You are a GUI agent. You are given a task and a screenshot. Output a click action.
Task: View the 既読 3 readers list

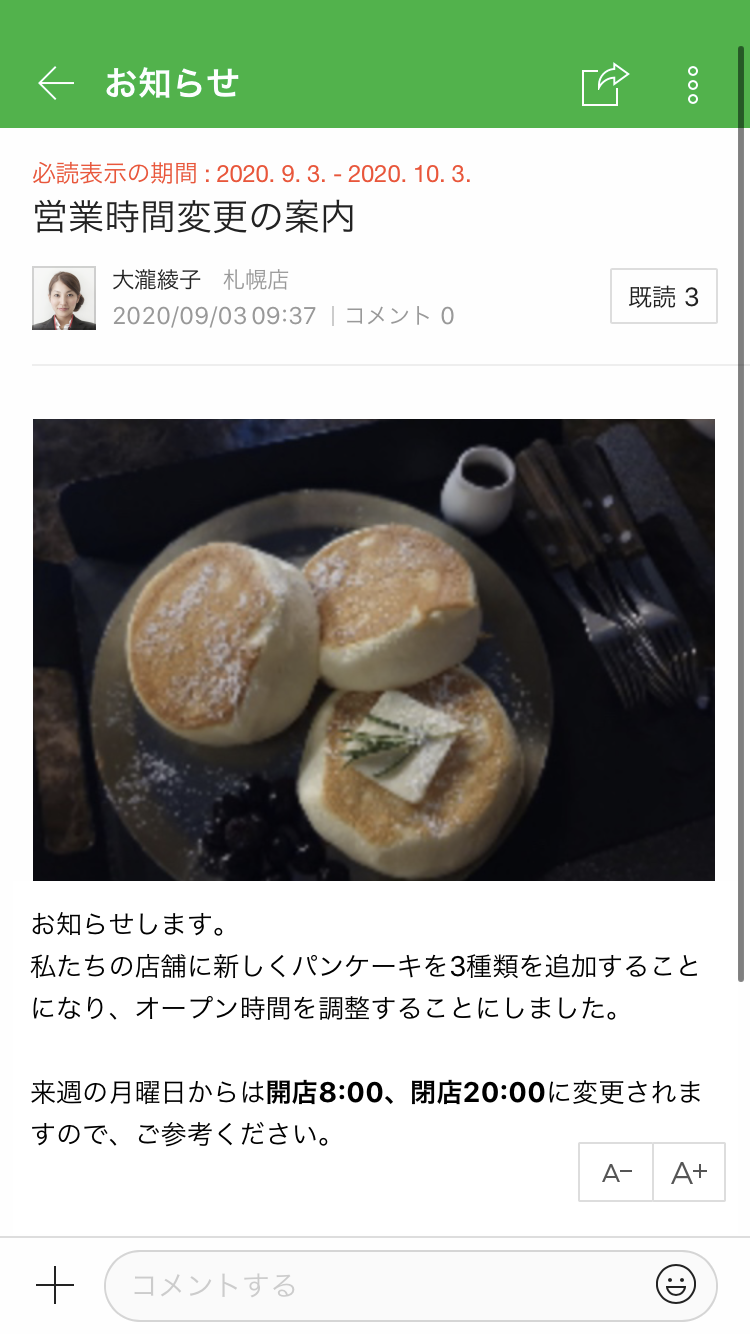pos(663,297)
